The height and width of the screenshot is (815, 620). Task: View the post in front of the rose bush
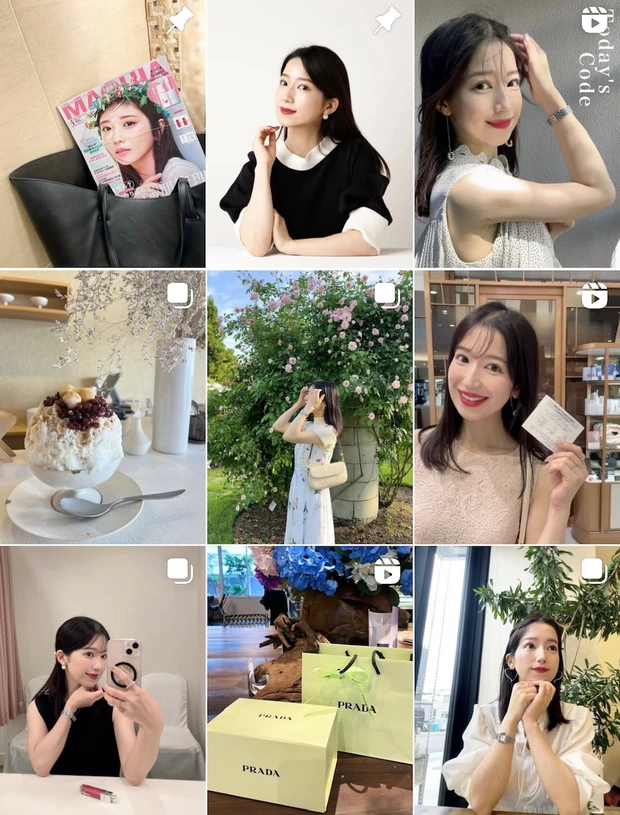point(310,407)
